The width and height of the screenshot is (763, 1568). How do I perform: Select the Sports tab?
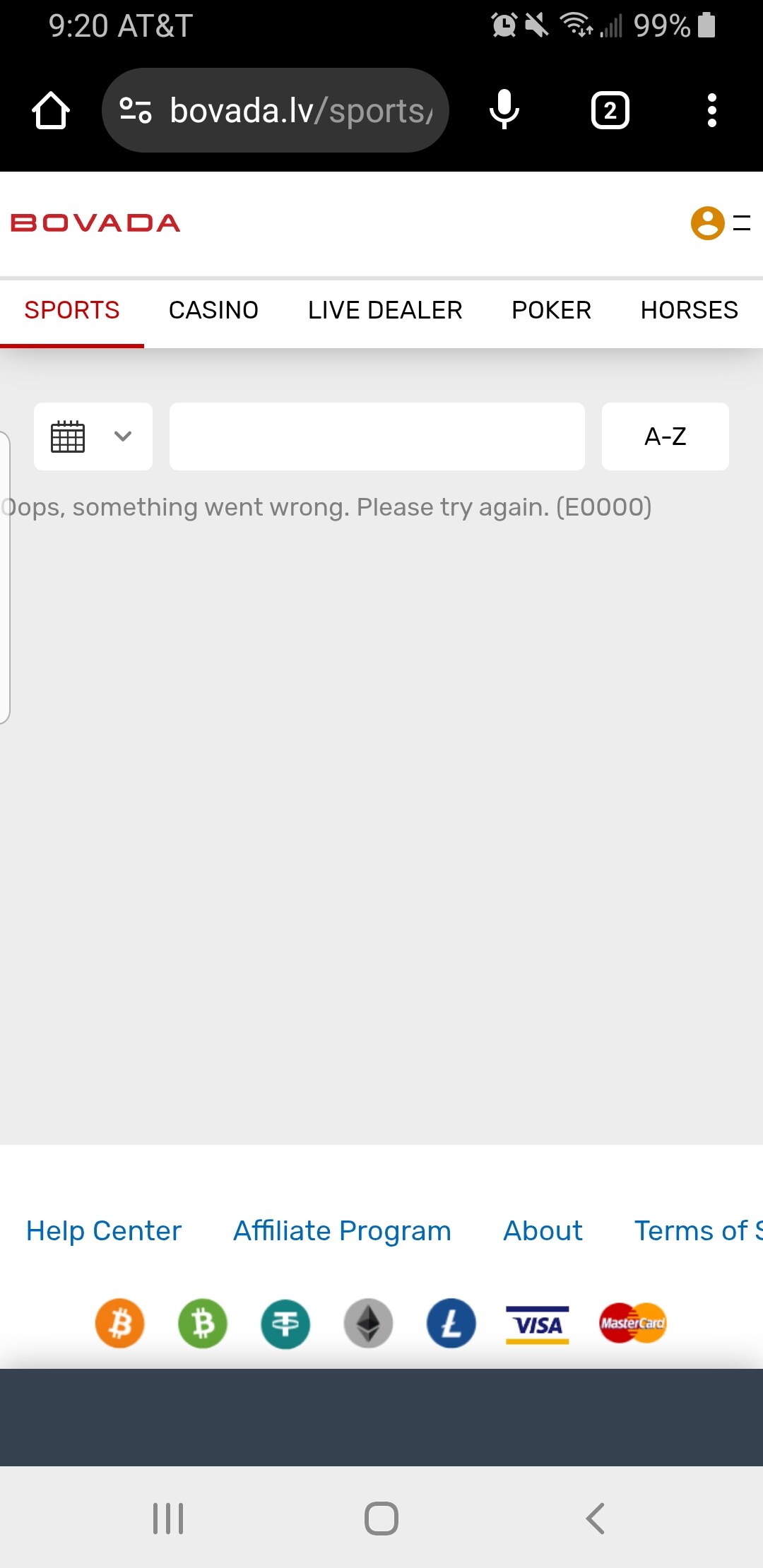(x=72, y=310)
